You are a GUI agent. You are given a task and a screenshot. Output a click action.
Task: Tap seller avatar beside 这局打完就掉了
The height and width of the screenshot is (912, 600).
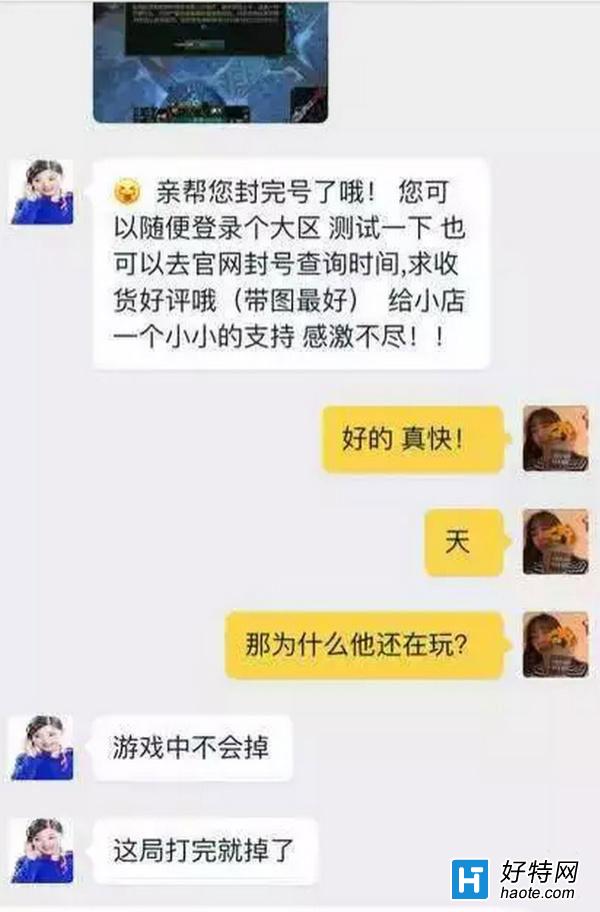(x=42, y=849)
